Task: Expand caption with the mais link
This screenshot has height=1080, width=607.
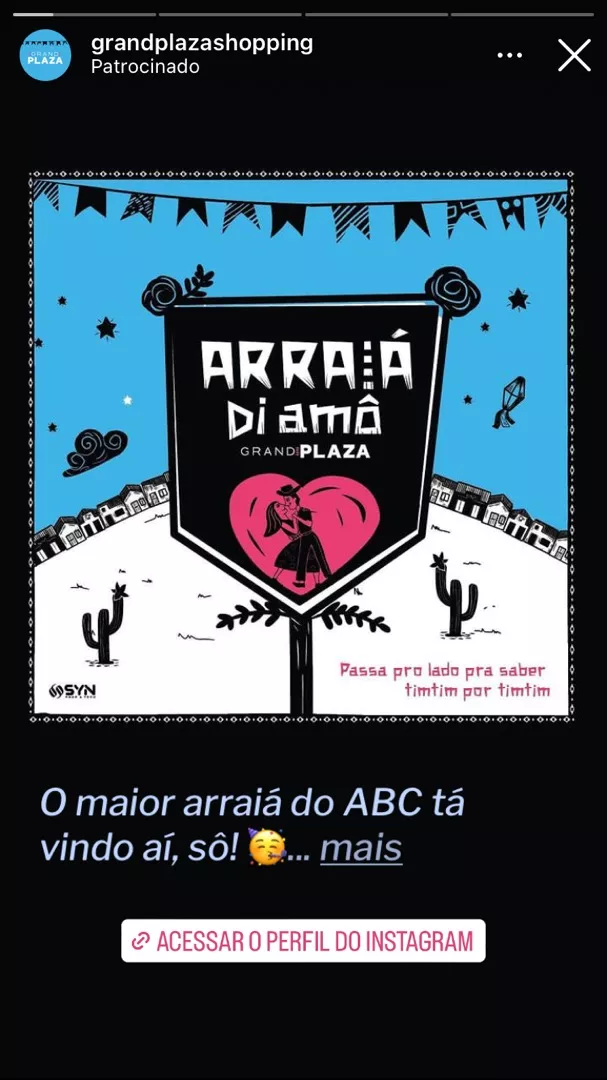Action: click(361, 849)
